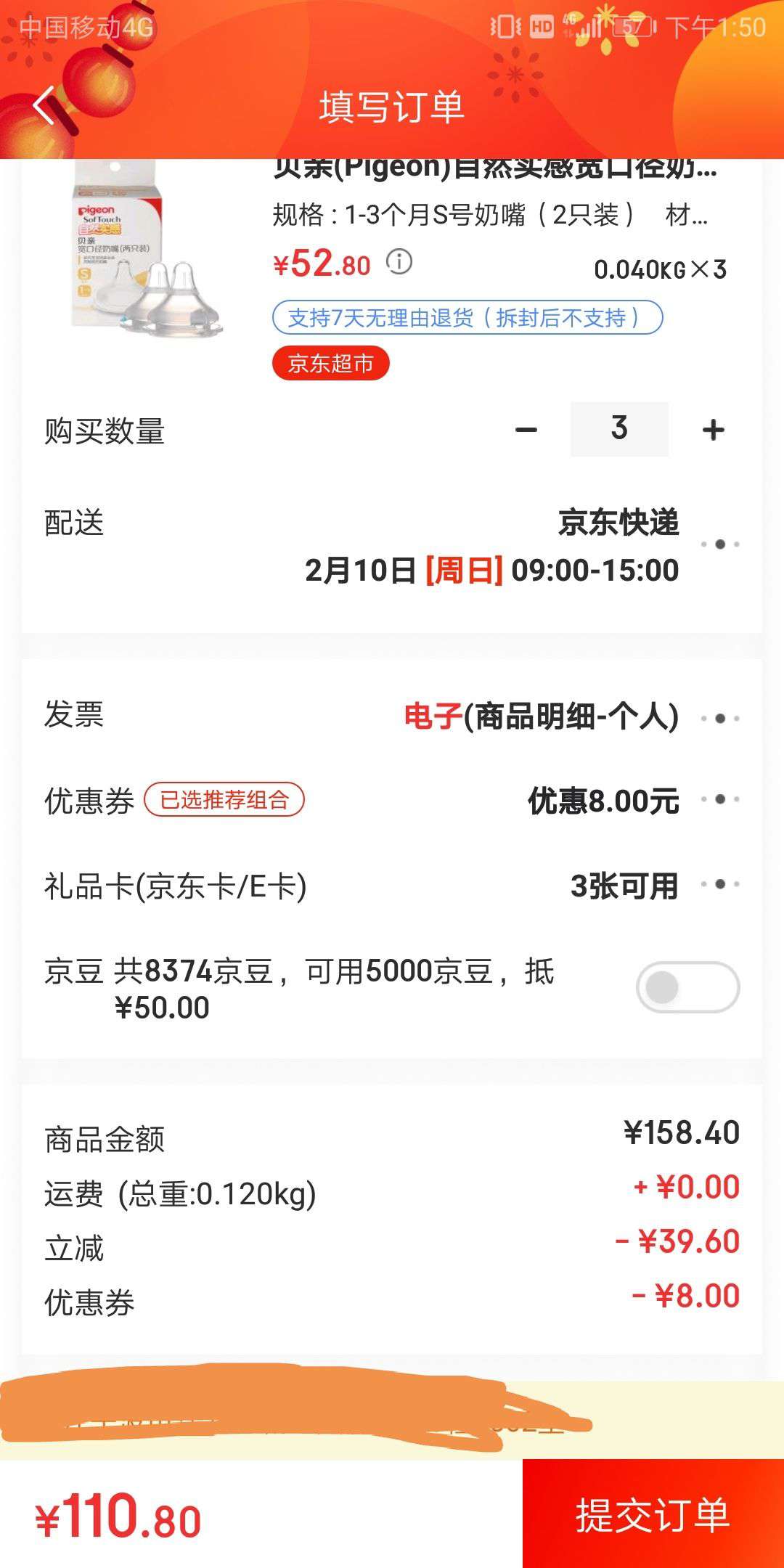784x1568 pixels.
Task: Decrease purchase quantity with the minus button
Action: pos(526,430)
